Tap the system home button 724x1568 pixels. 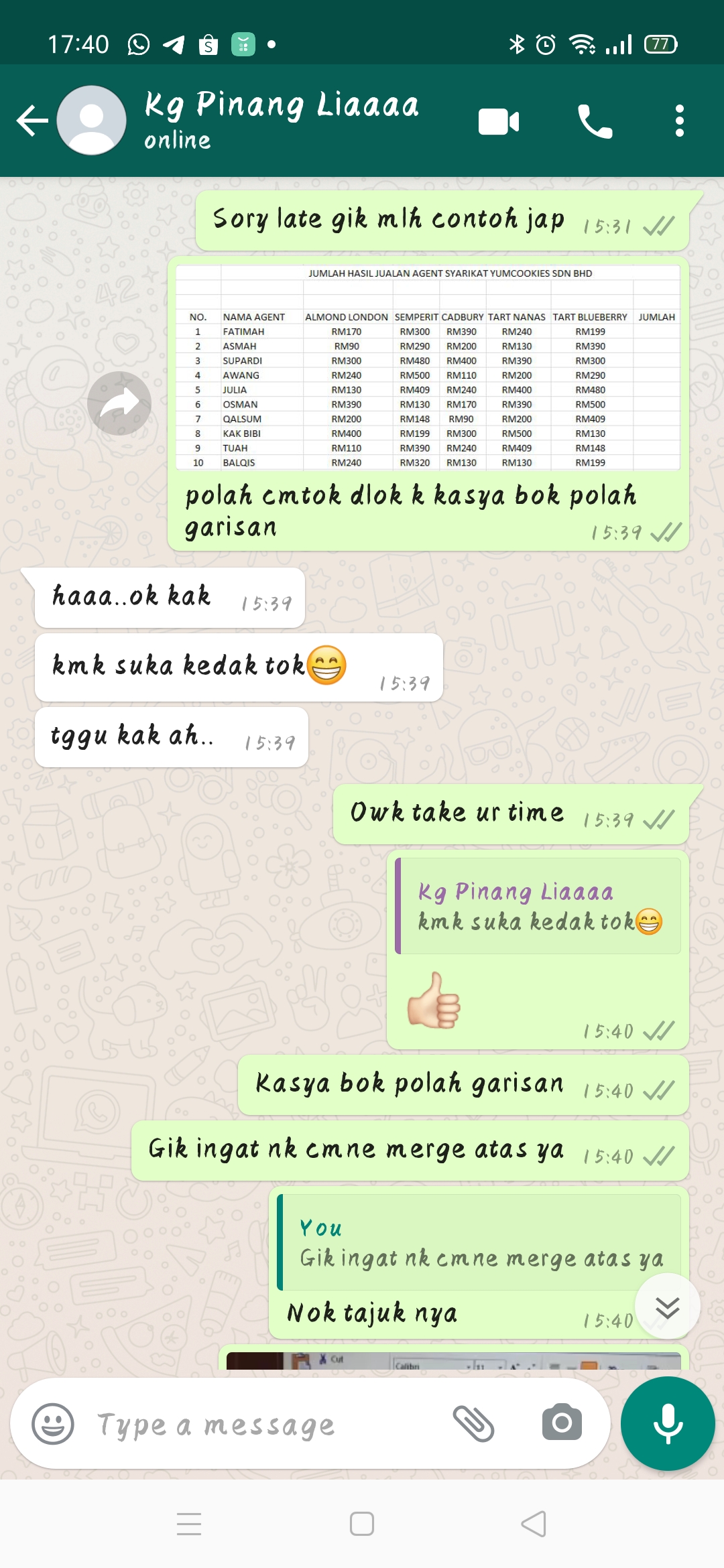362,1524
